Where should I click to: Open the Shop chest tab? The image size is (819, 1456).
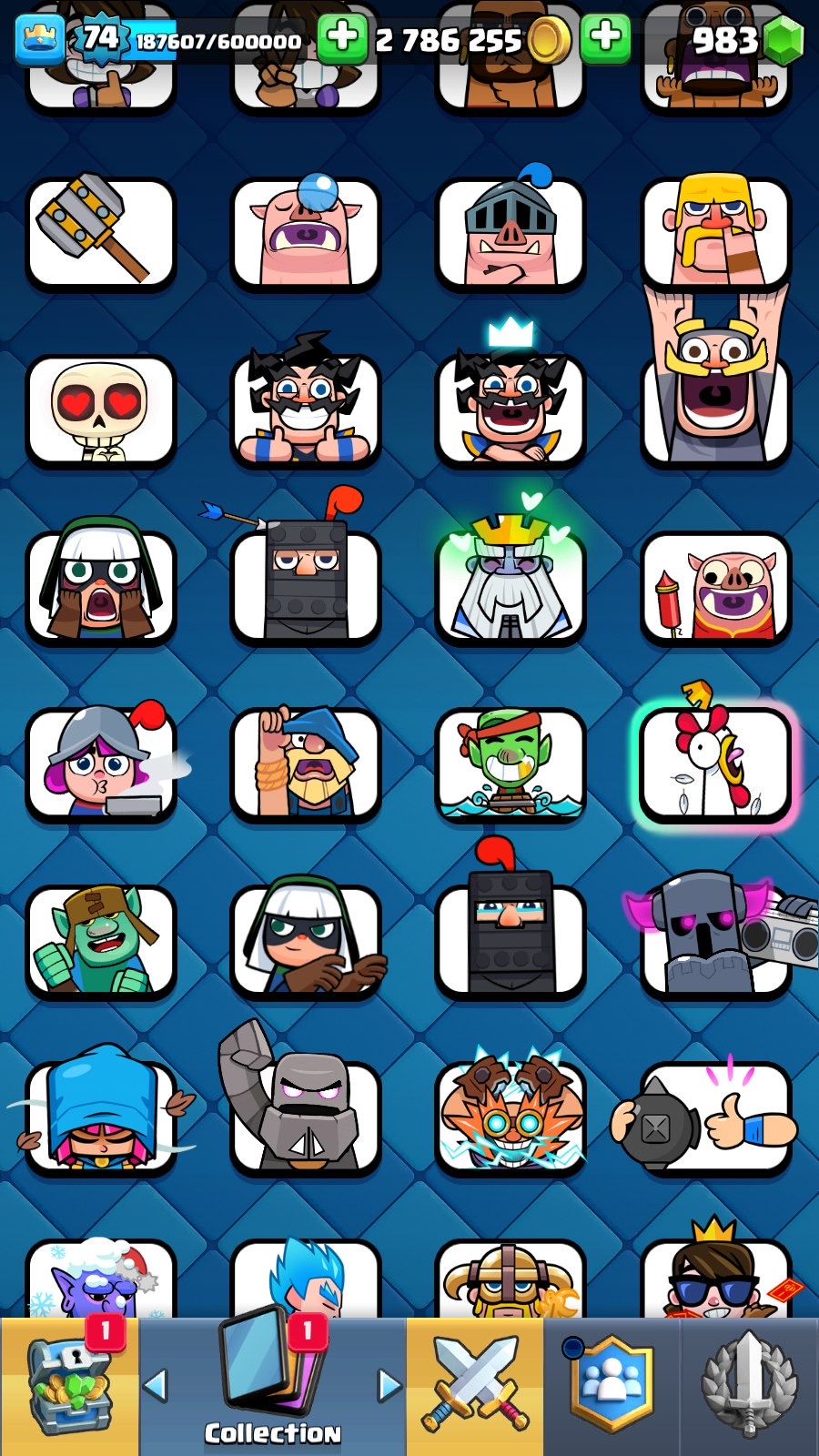pyautogui.click(x=69, y=1386)
